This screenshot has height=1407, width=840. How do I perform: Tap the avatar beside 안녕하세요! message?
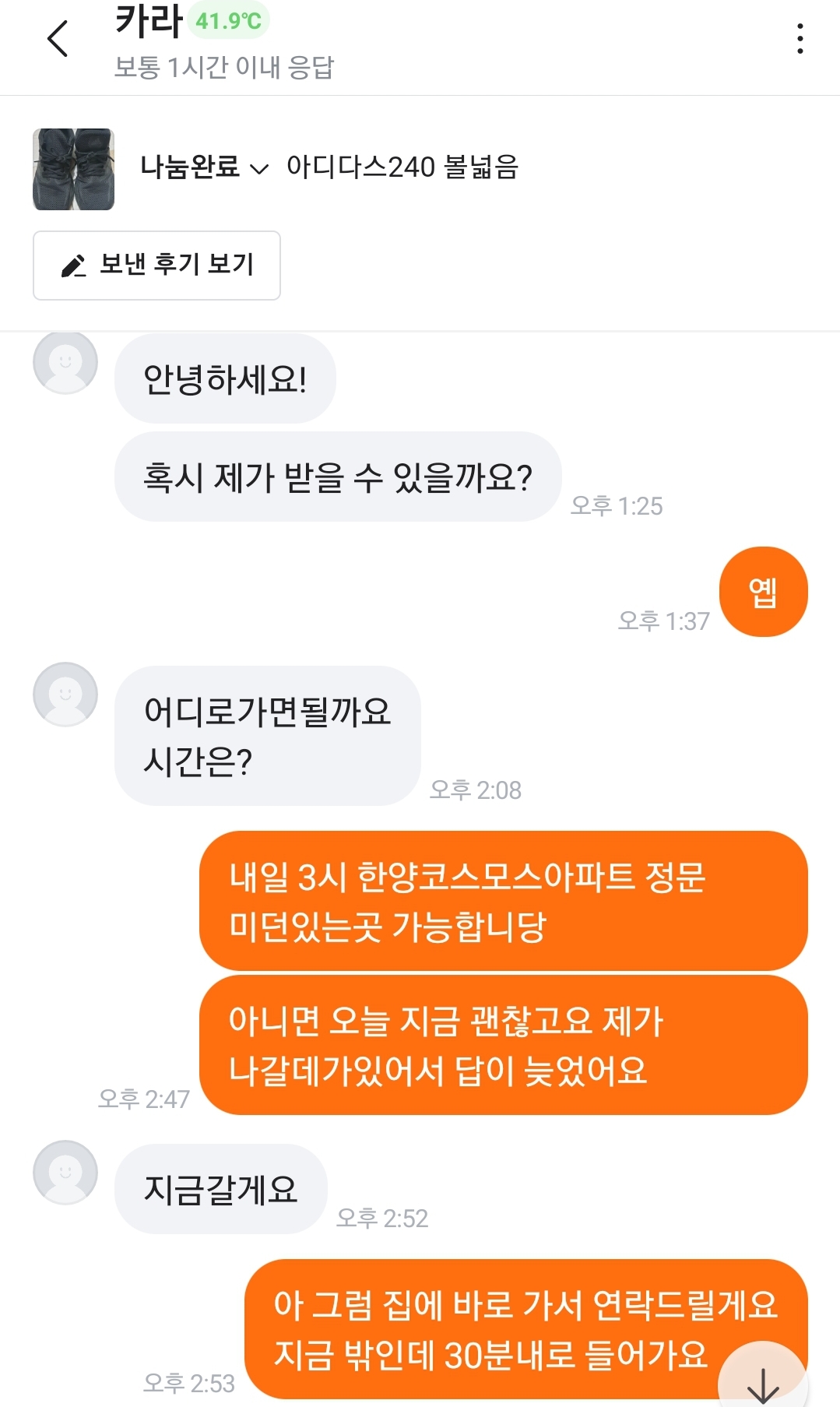pos(65,362)
